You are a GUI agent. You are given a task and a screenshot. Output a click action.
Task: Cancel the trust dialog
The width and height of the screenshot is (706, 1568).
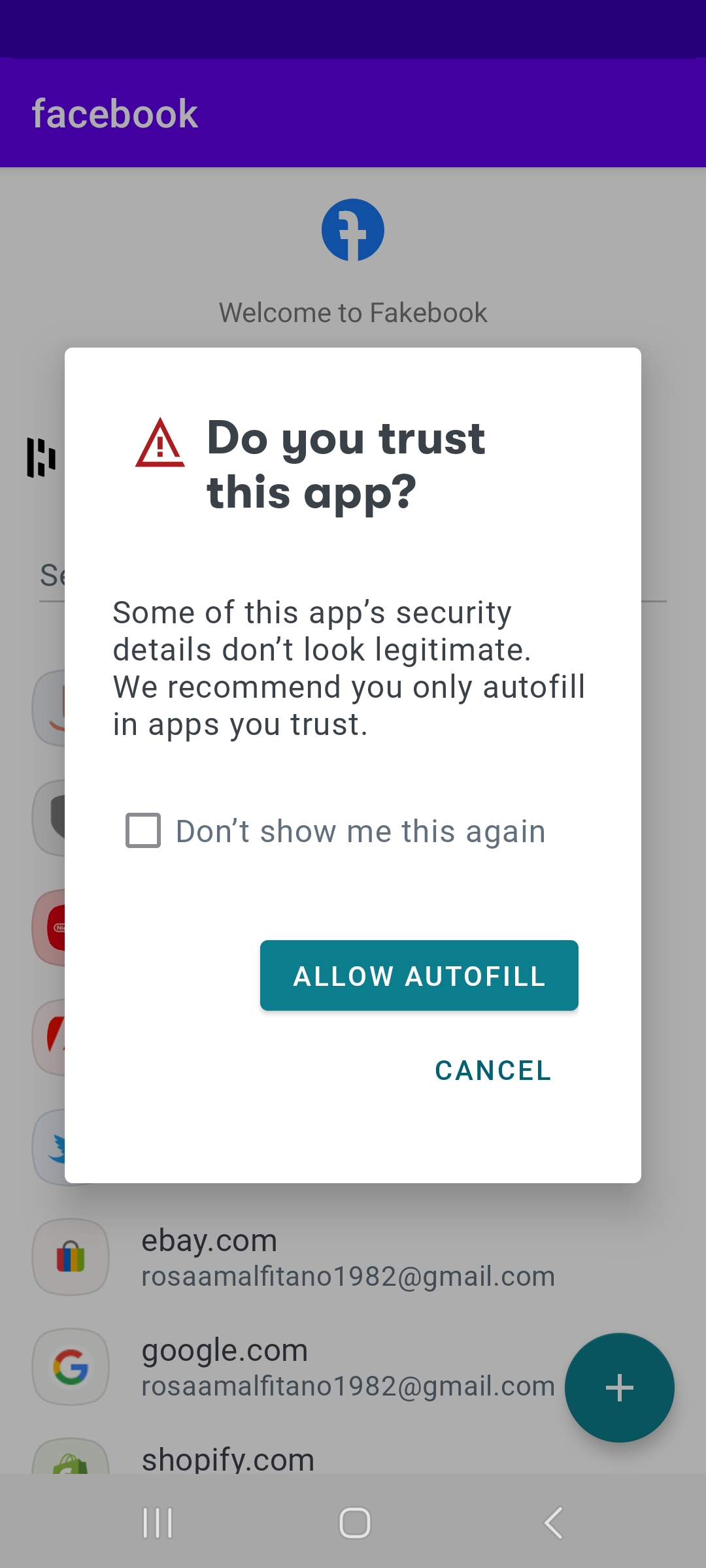pos(494,1070)
